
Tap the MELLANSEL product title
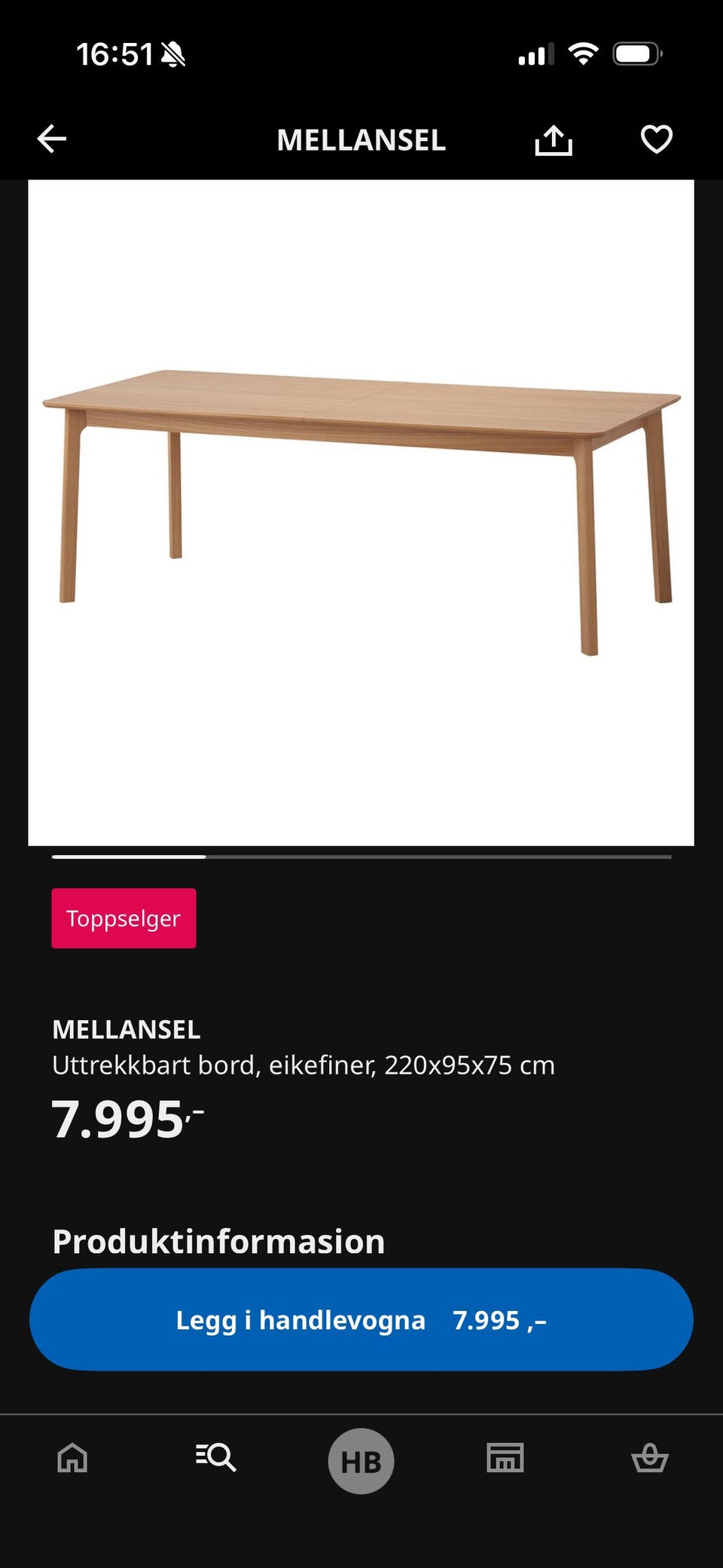coord(125,1029)
